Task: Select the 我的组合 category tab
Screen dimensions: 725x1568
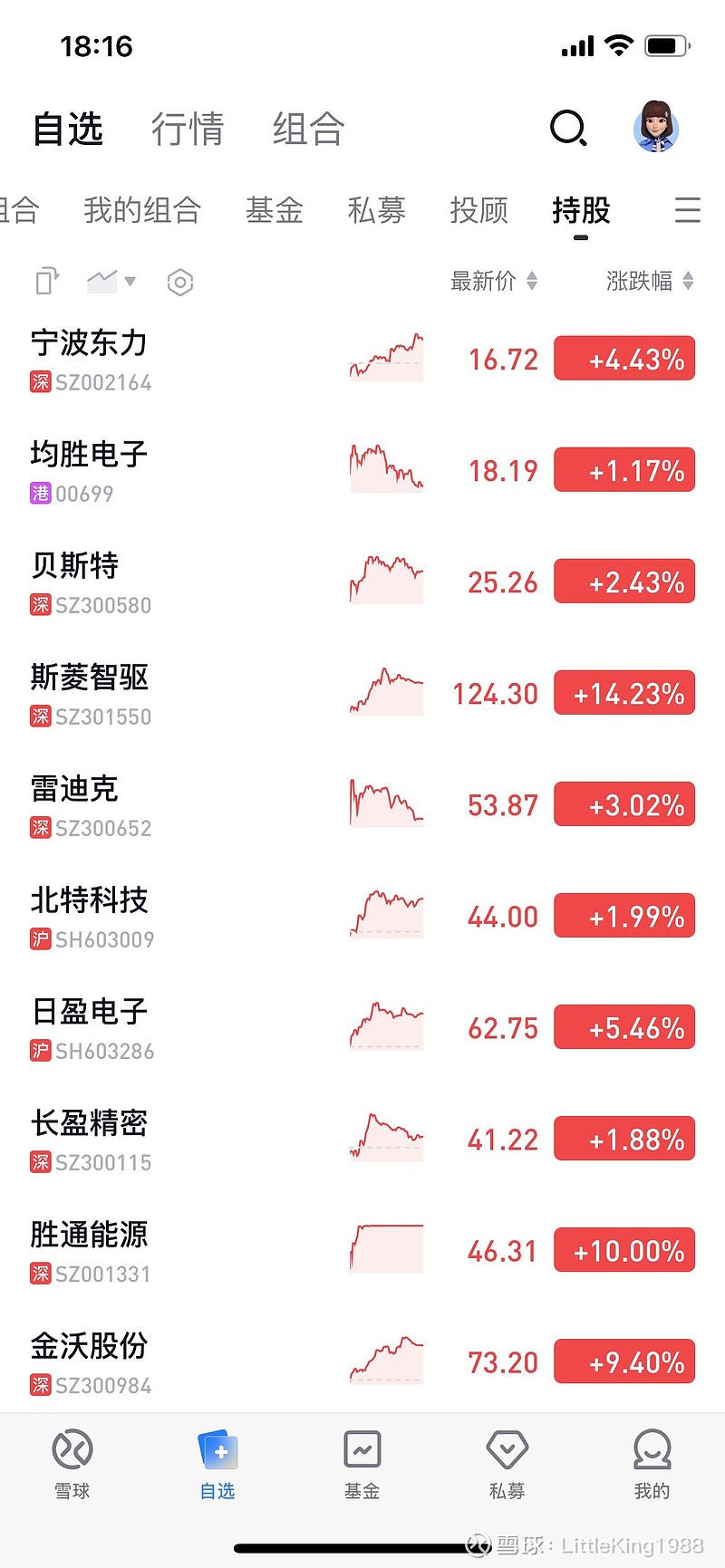Action: [x=142, y=210]
